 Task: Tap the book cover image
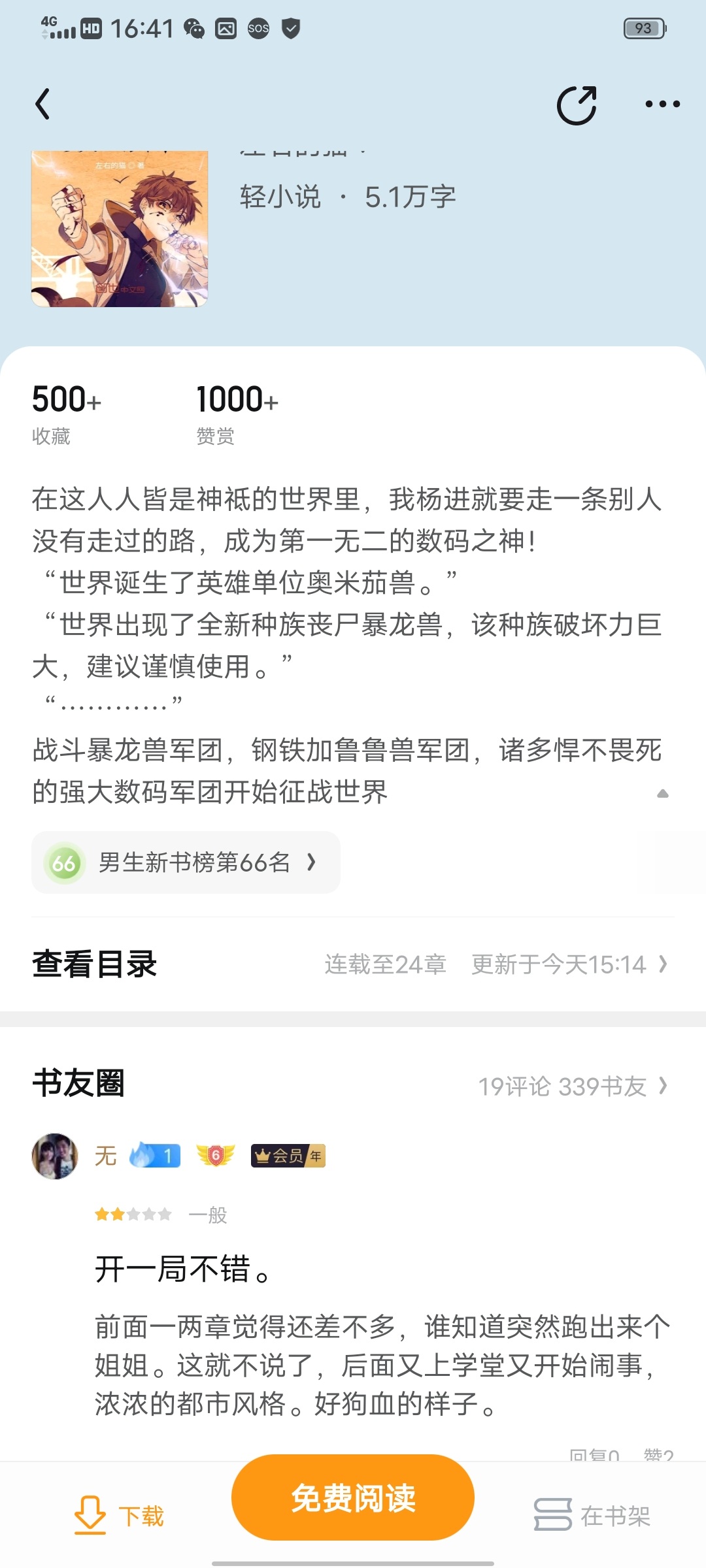pyautogui.click(x=120, y=229)
